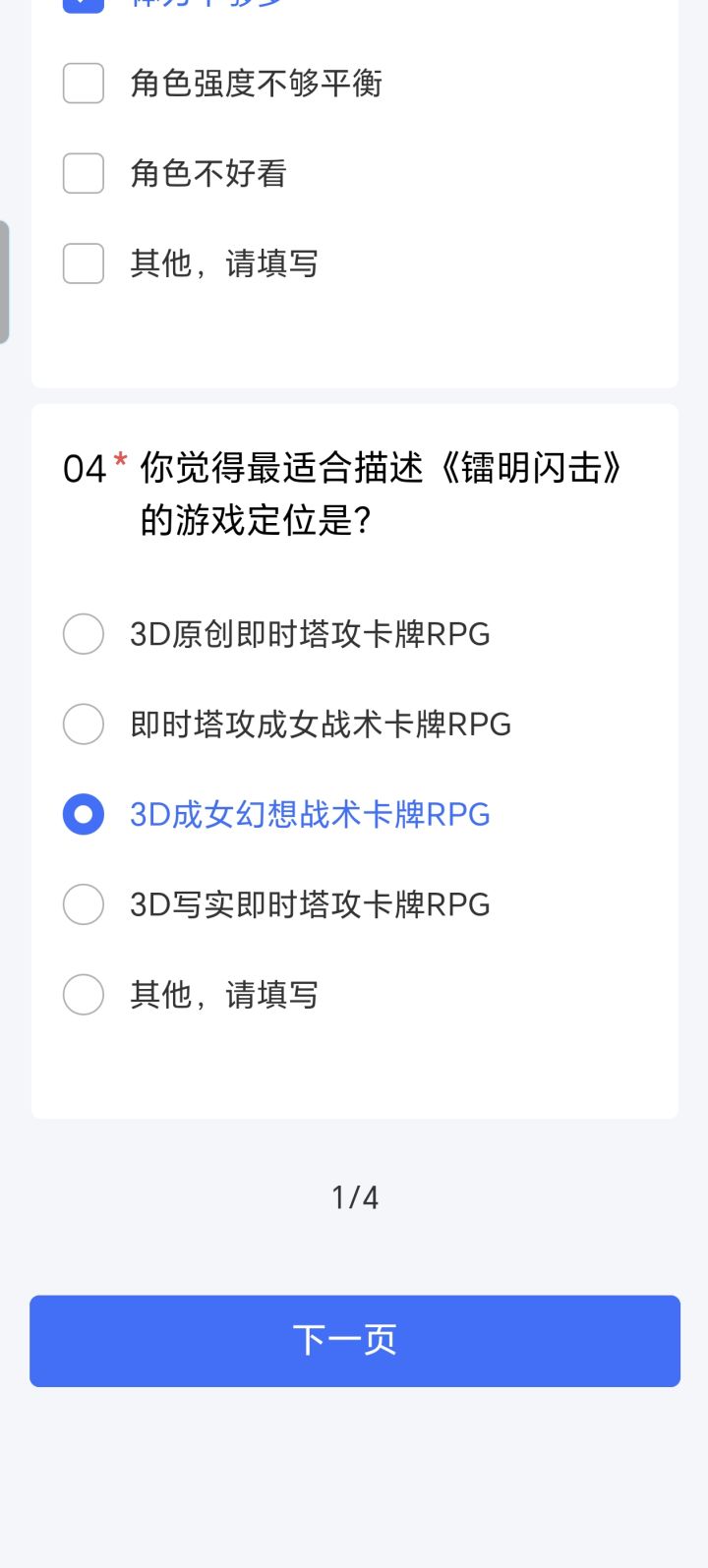Select 其他，请填写 checkbox under 角色不好看

(x=84, y=263)
